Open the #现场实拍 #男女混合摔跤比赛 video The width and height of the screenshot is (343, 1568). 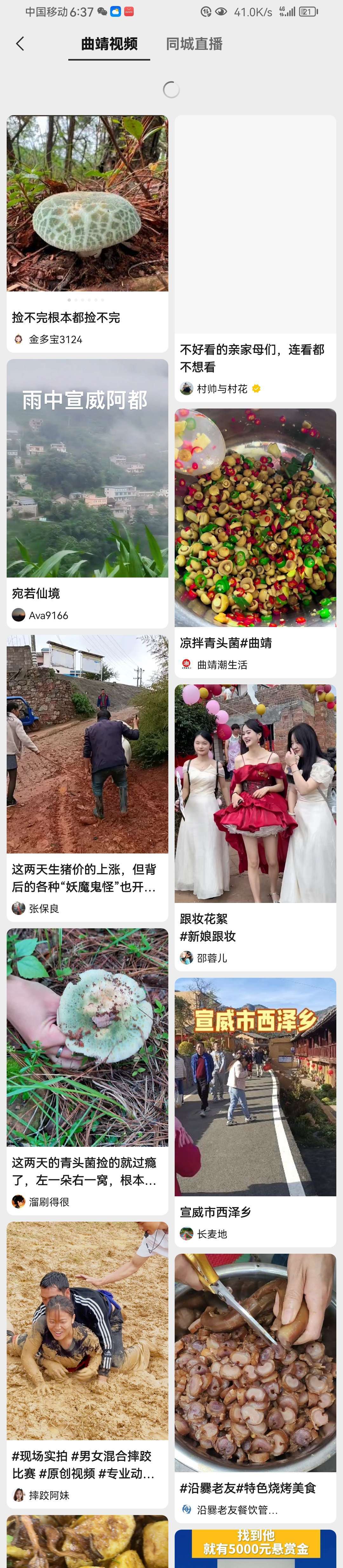(87, 1365)
